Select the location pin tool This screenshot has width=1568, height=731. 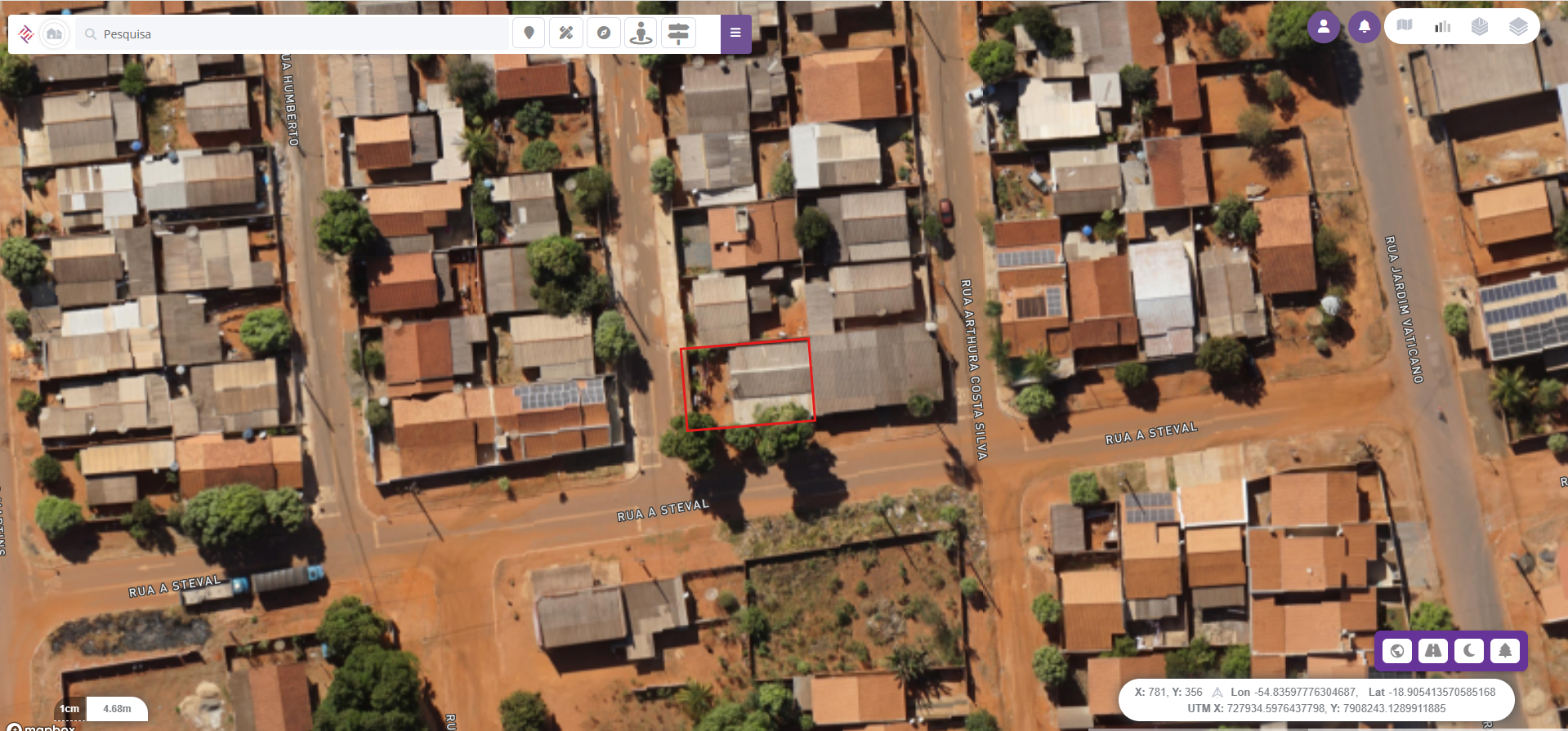tap(529, 33)
